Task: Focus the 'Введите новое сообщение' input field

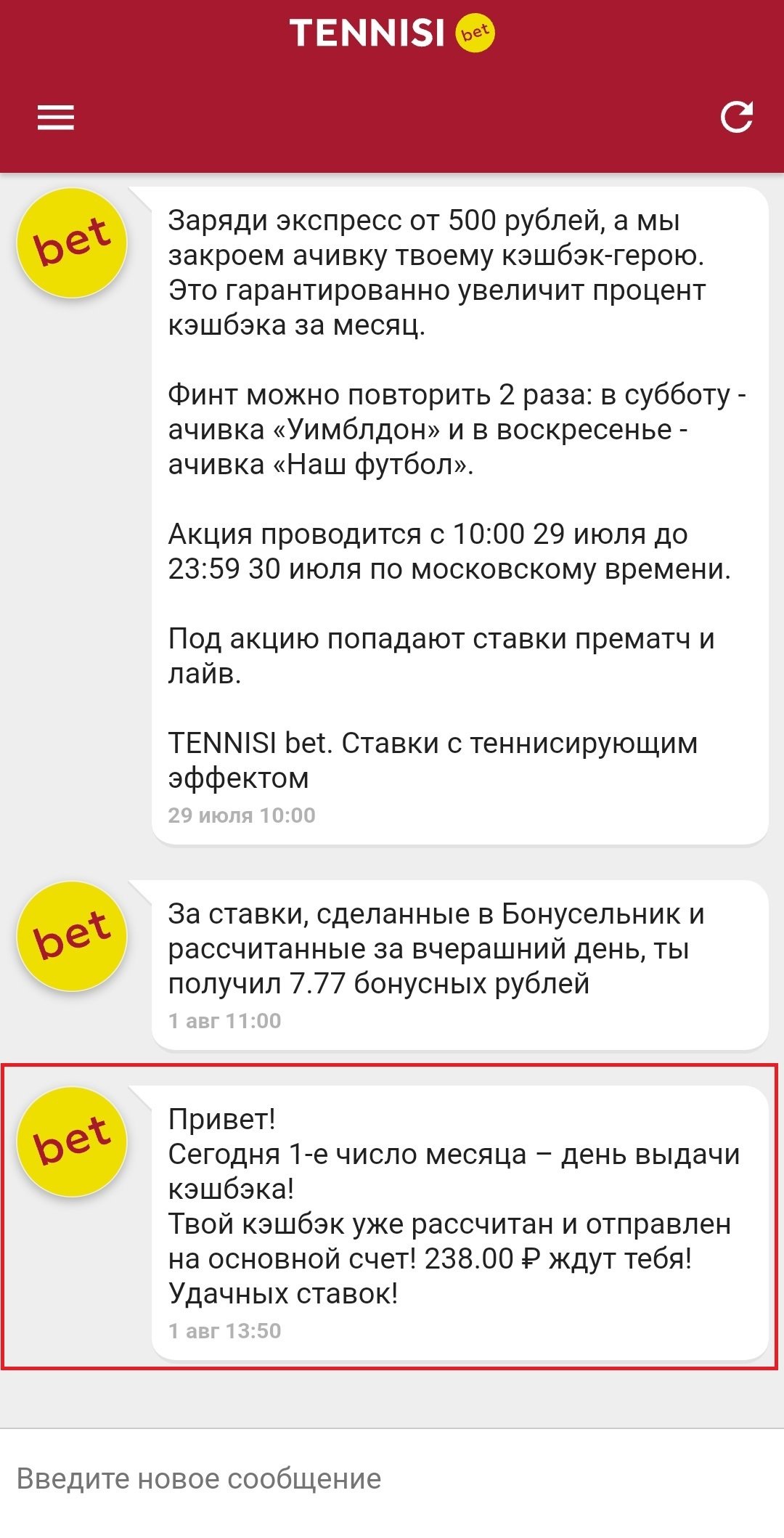Action: pyautogui.click(x=392, y=1478)
